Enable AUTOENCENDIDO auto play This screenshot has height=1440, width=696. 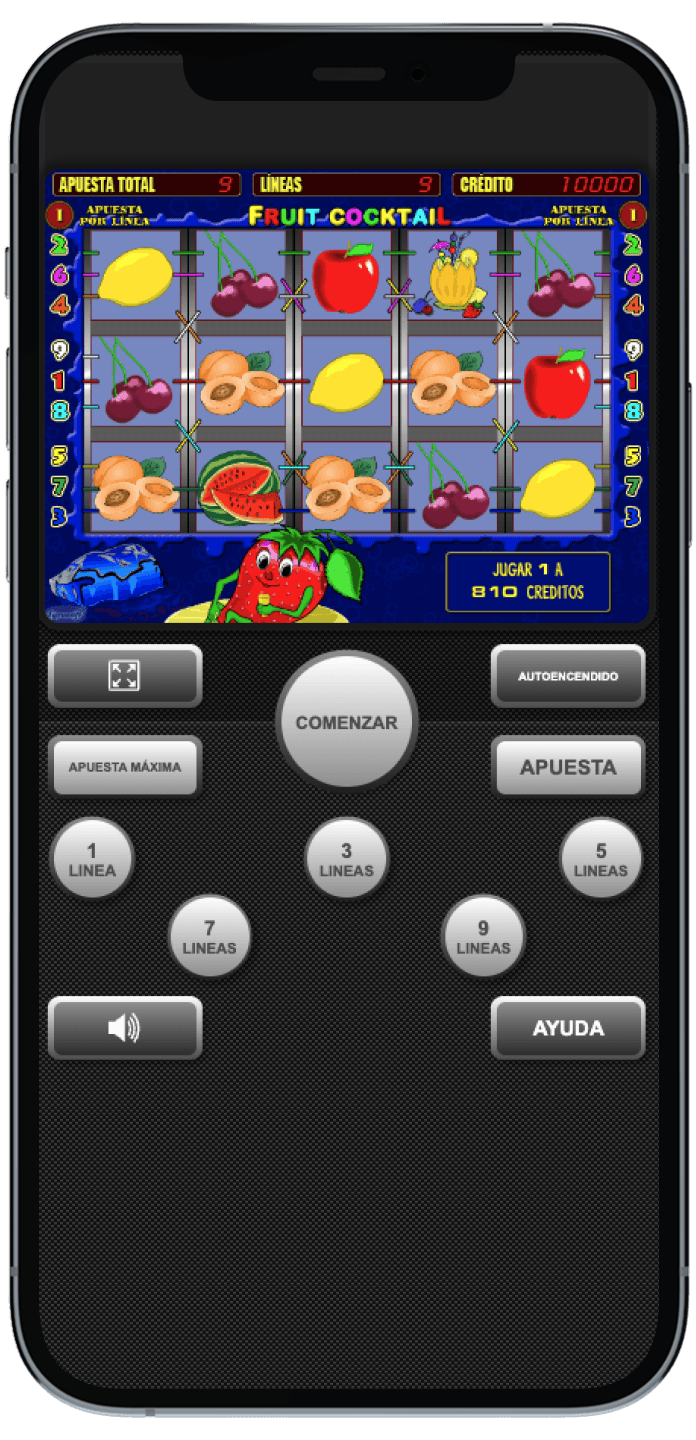[x=567, y=676]
